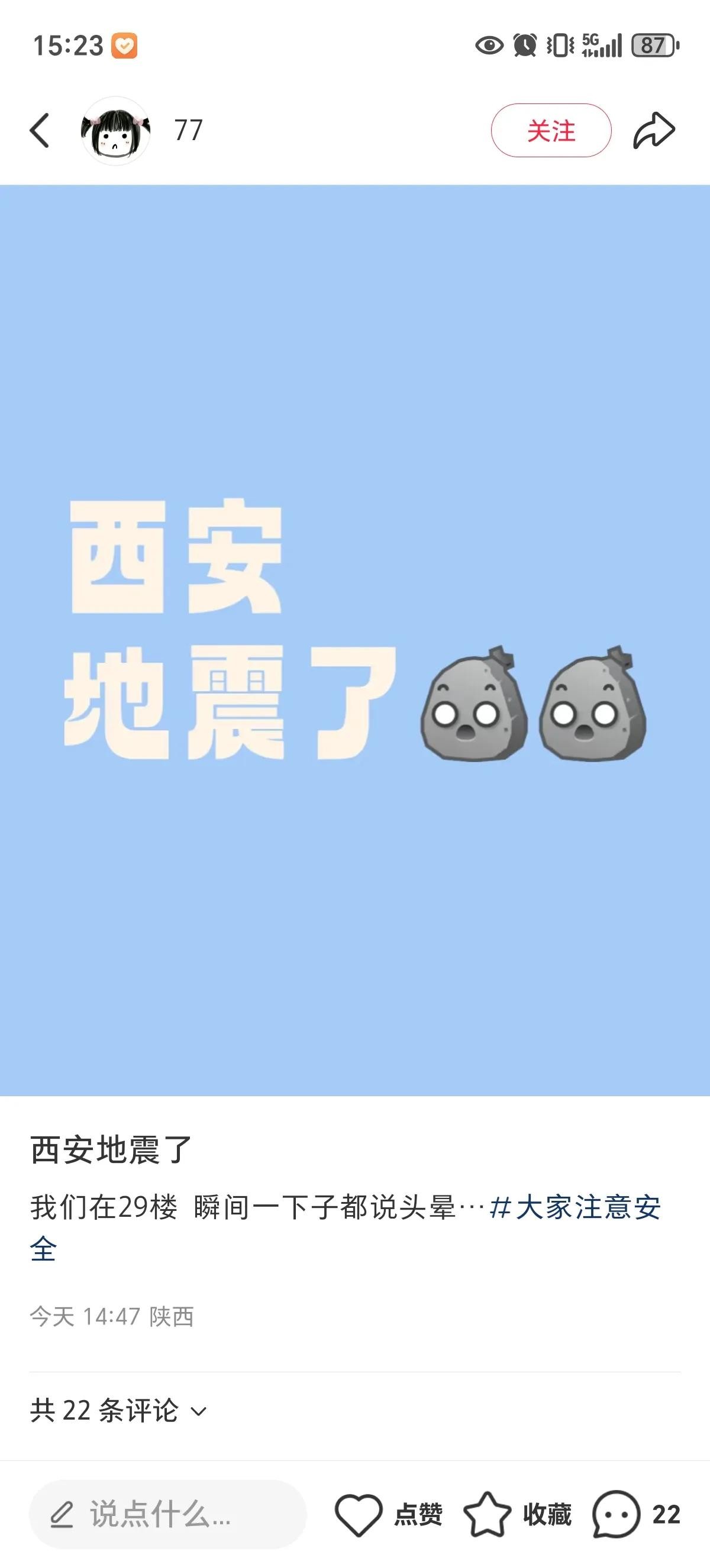Share this post via arrow icon
The width and height of the screenshot is (710, 1568).
click(654, 130)
